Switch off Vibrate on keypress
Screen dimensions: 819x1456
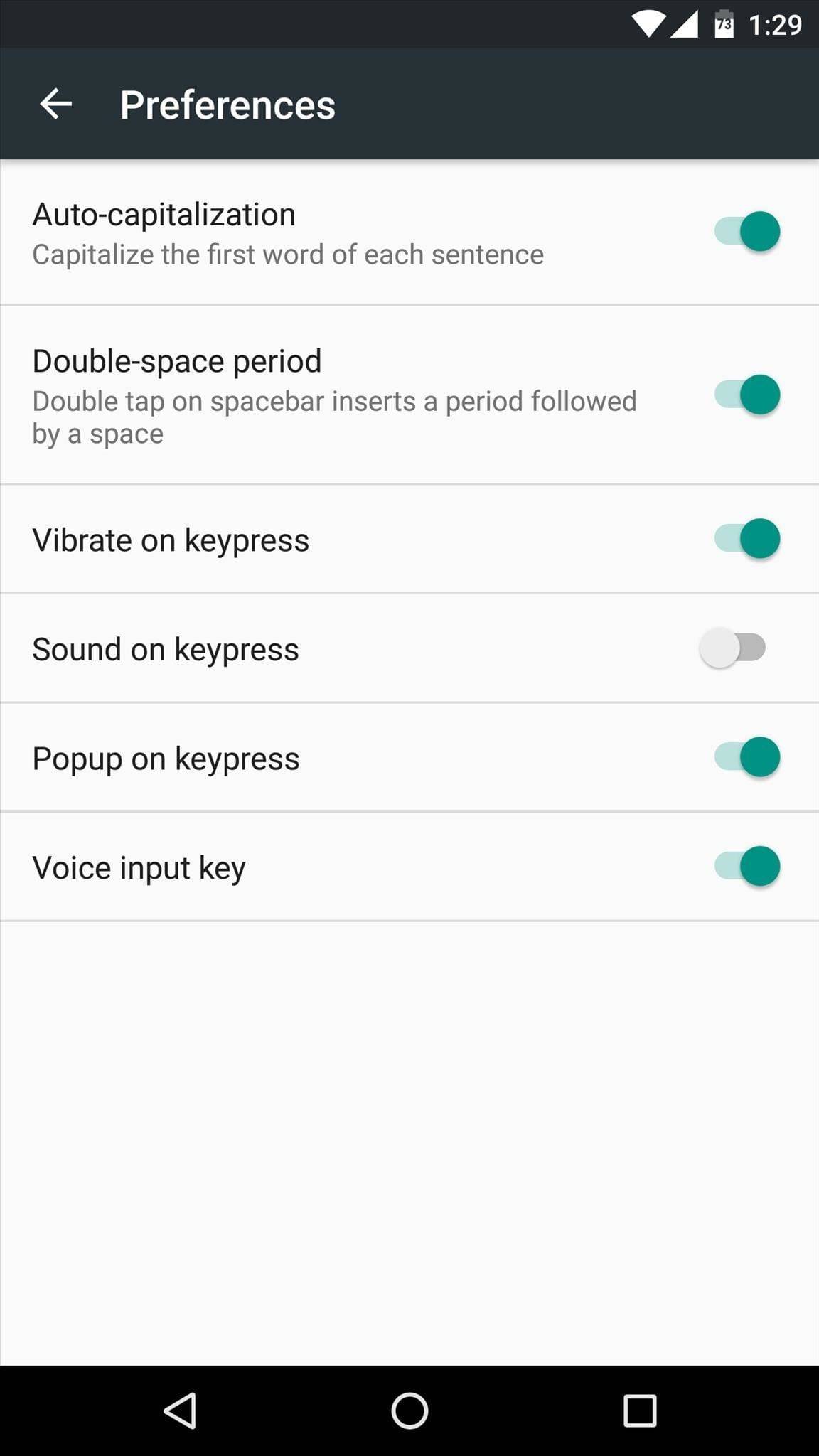[x=746, y=539]
